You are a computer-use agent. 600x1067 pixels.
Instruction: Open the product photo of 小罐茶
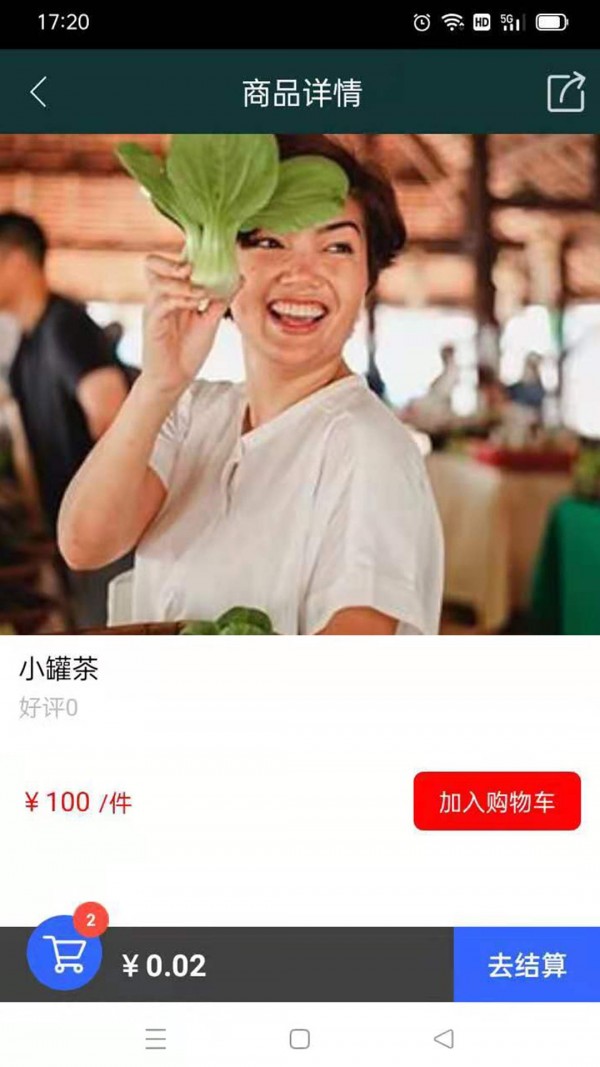[x=300, y=385]
